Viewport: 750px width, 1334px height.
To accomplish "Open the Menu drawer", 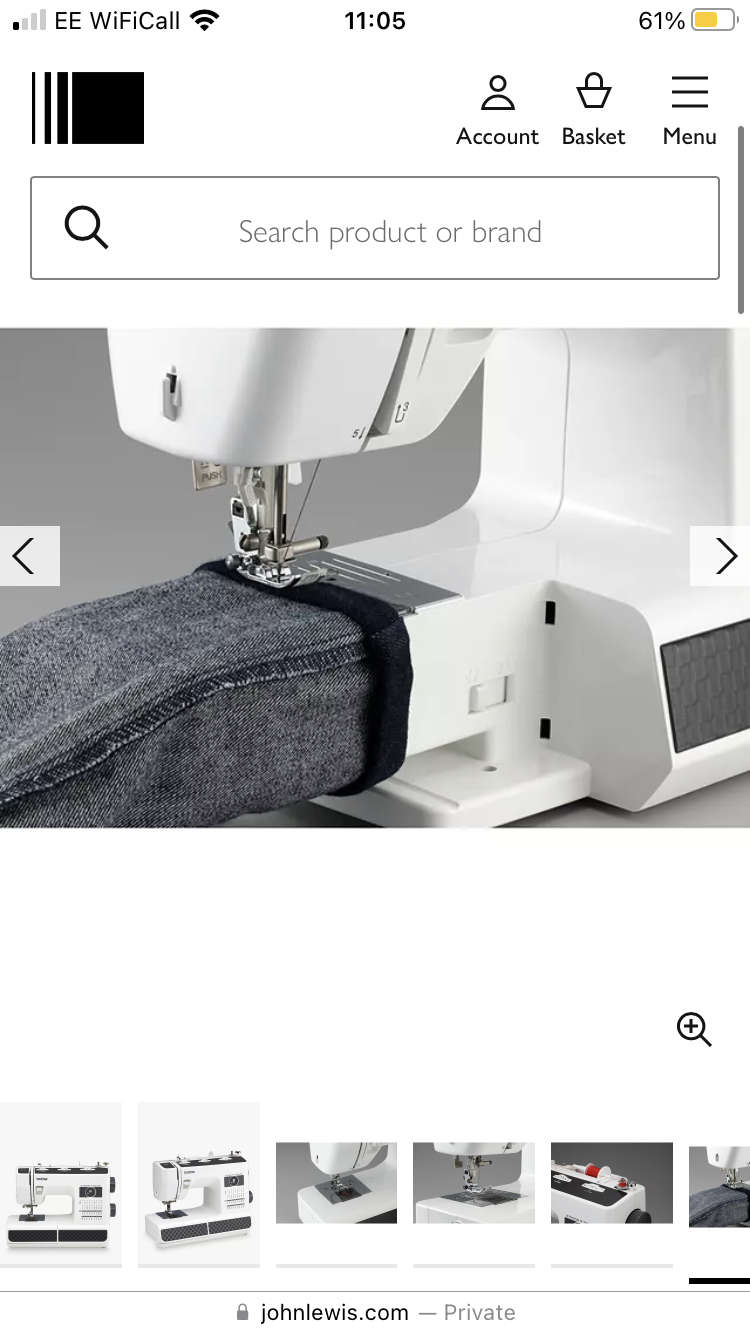I will point(689,110).
